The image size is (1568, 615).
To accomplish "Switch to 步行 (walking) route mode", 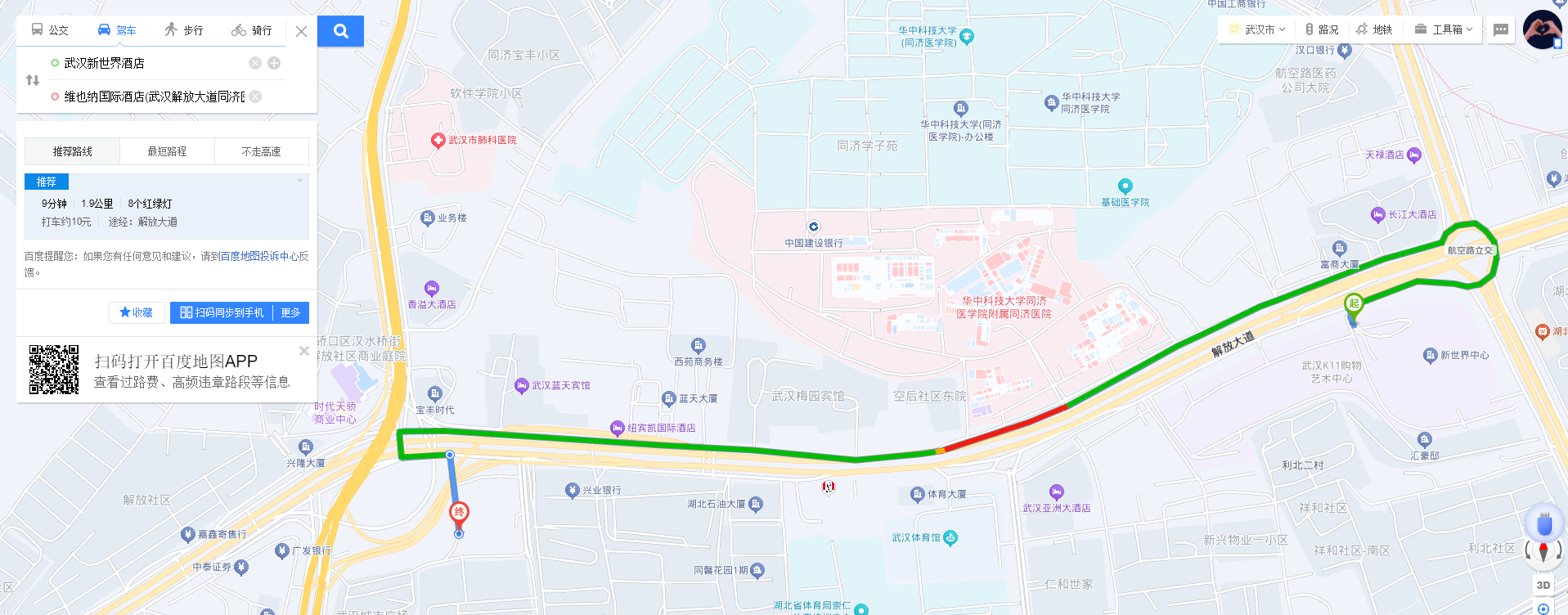I will (x=183, y=30).
